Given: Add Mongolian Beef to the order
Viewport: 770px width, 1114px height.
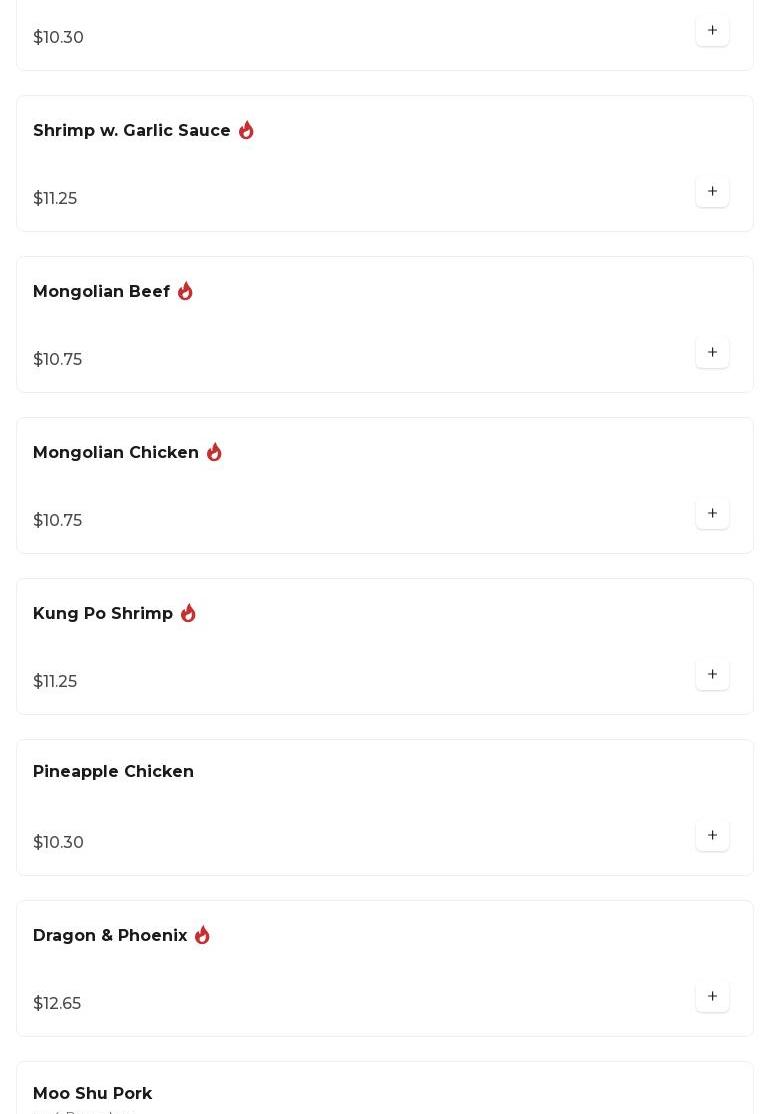Looking at the screenshot, I should click(x=712, y=353).
